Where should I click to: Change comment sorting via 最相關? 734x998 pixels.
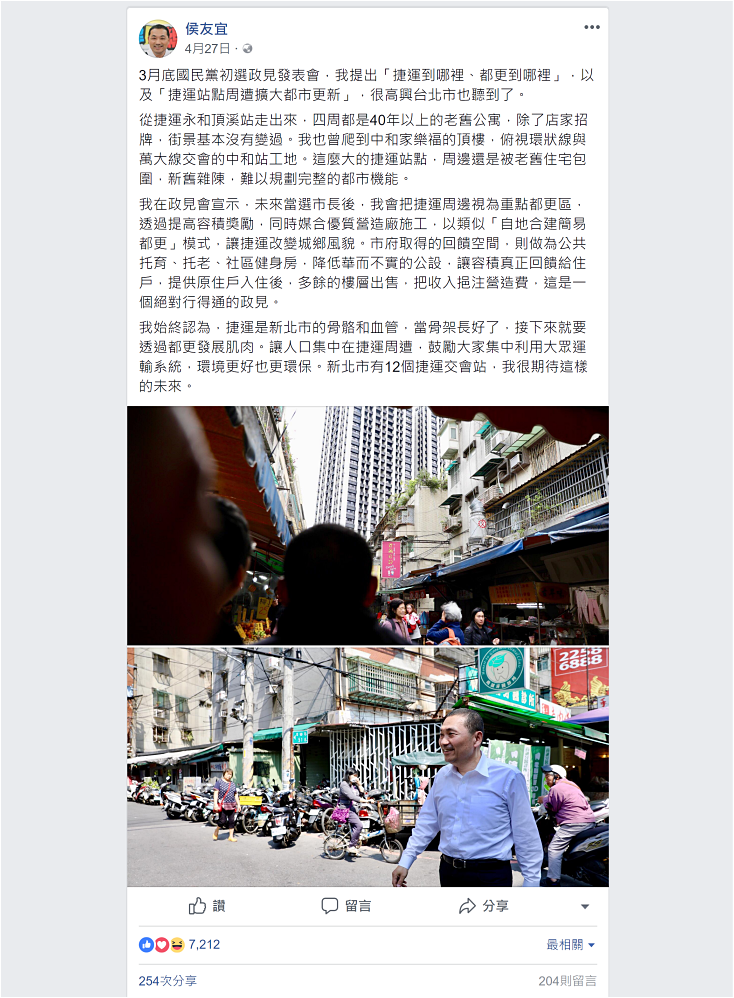click(570, 944)
